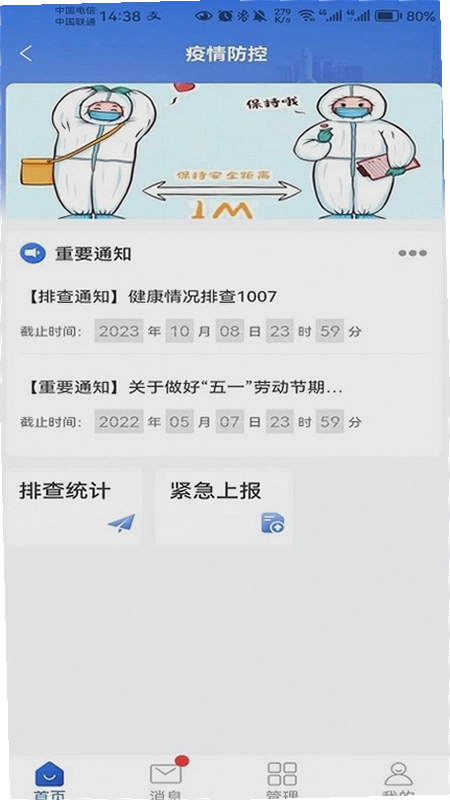The height and width of the screenshot is (800, 450).
Task: Open the 紧急上报 card
Action: coord(223,507)
